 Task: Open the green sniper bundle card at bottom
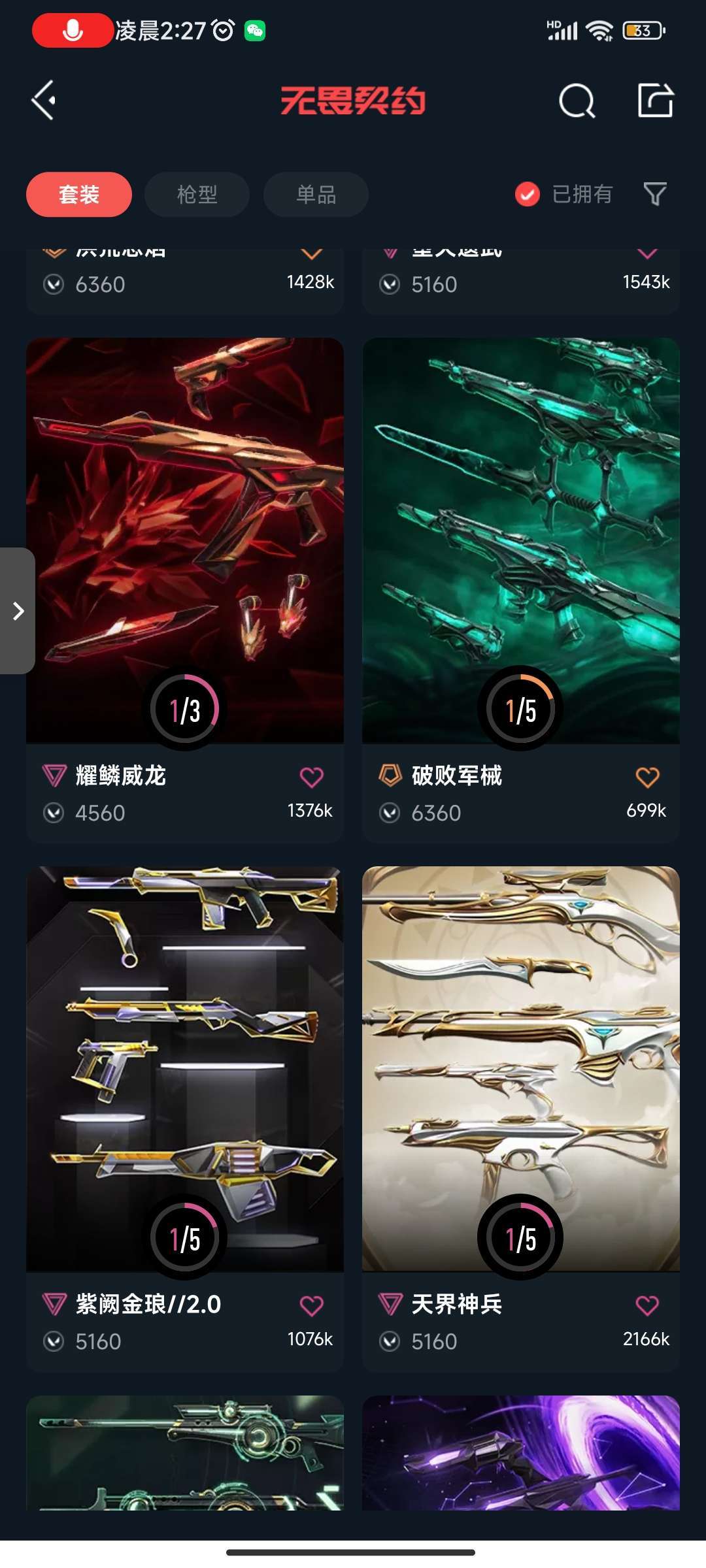click(x=185, y=1454)
